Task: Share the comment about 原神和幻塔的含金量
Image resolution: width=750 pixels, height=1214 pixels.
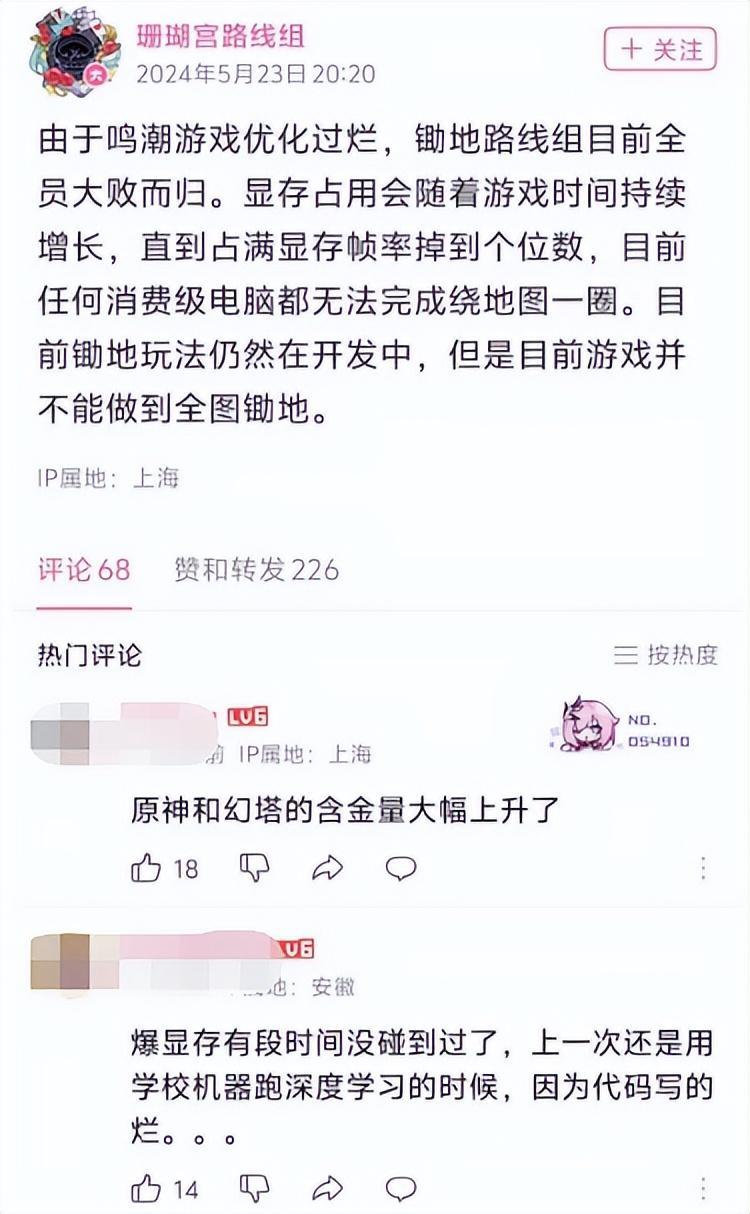Action: 327,868
